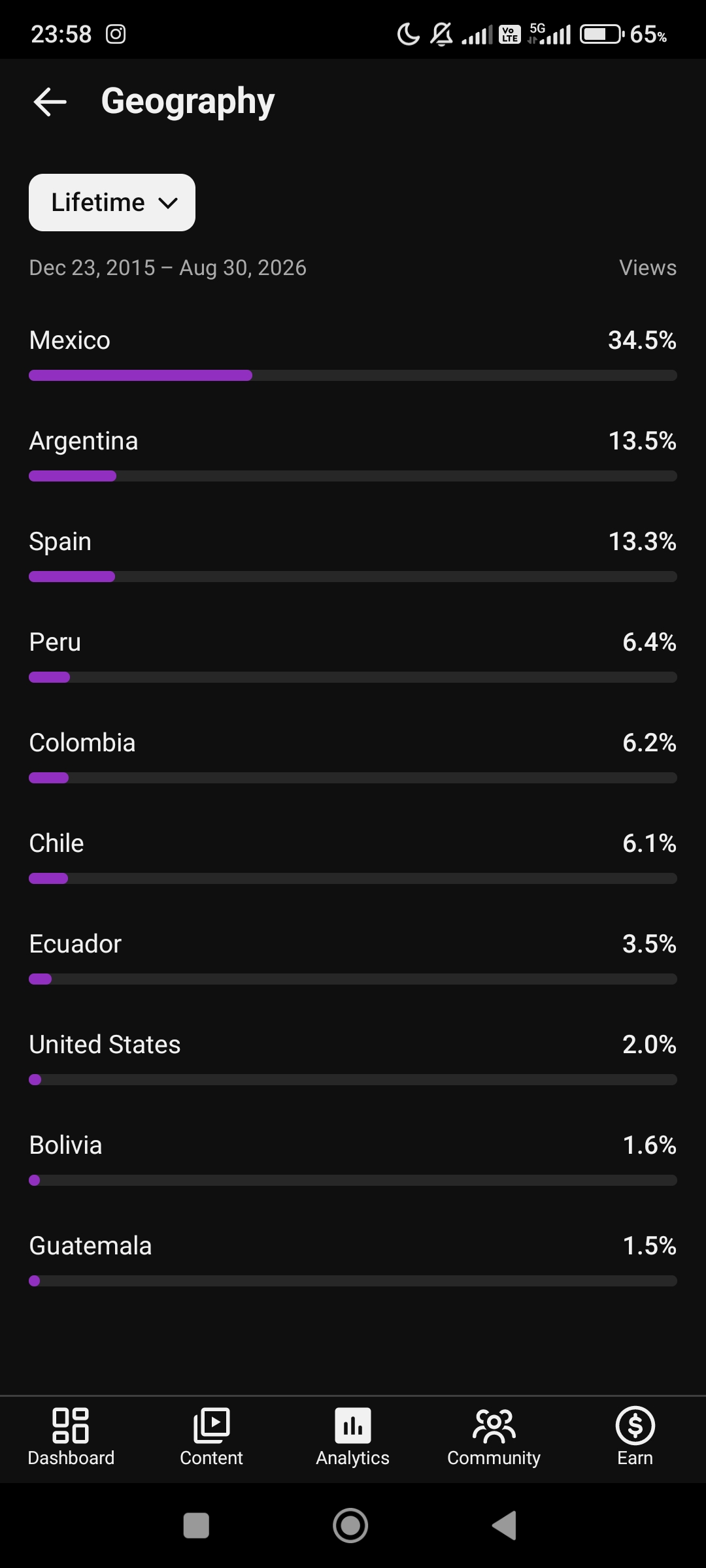Viewport: 706px width, 1568px height.
Task: Tap the system home button
Action: point(350,1526)
